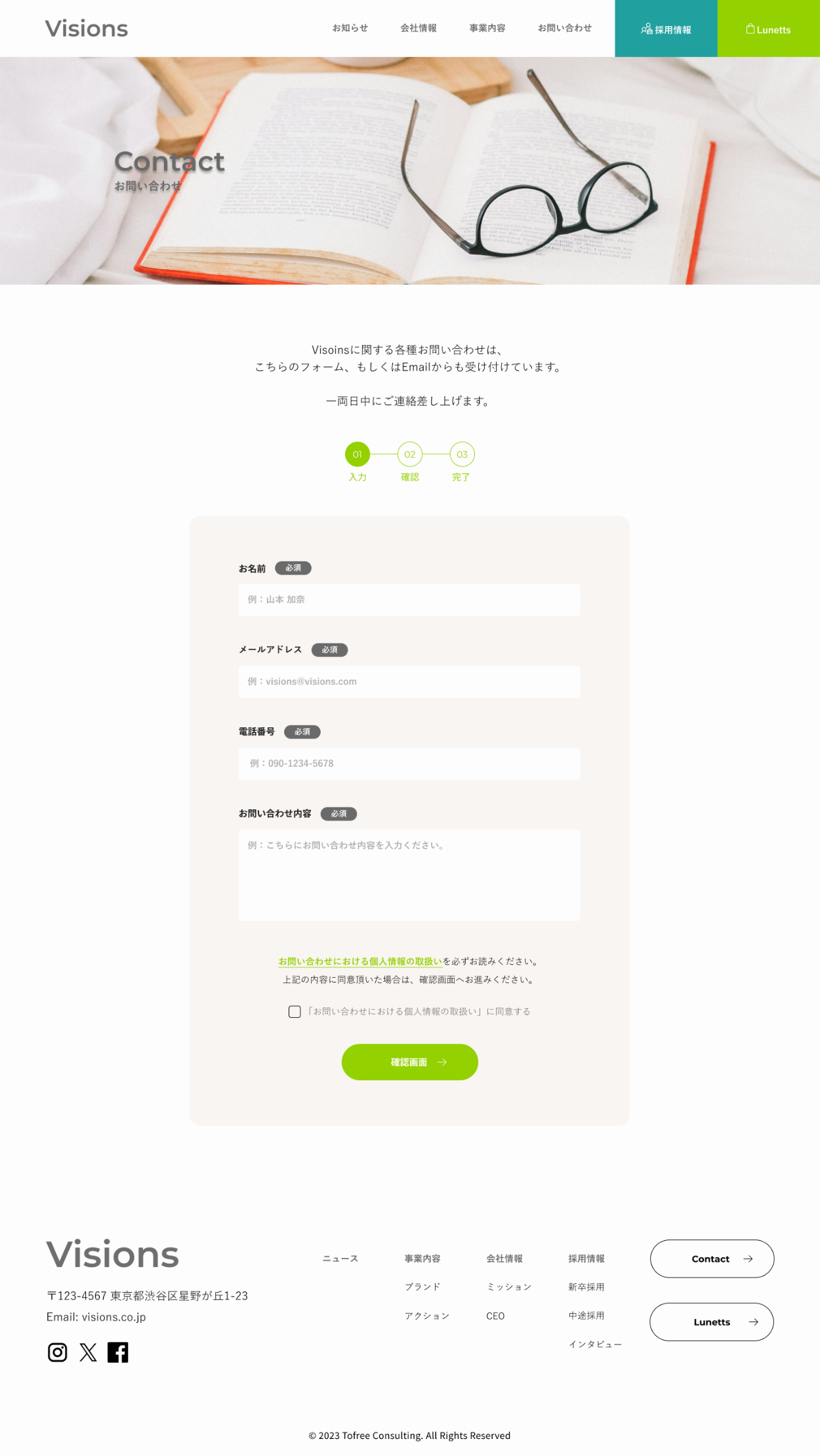This screenshot has height=1456, width=820.
Task: Focus the お名前 input field
Action: tap(409, 599)
